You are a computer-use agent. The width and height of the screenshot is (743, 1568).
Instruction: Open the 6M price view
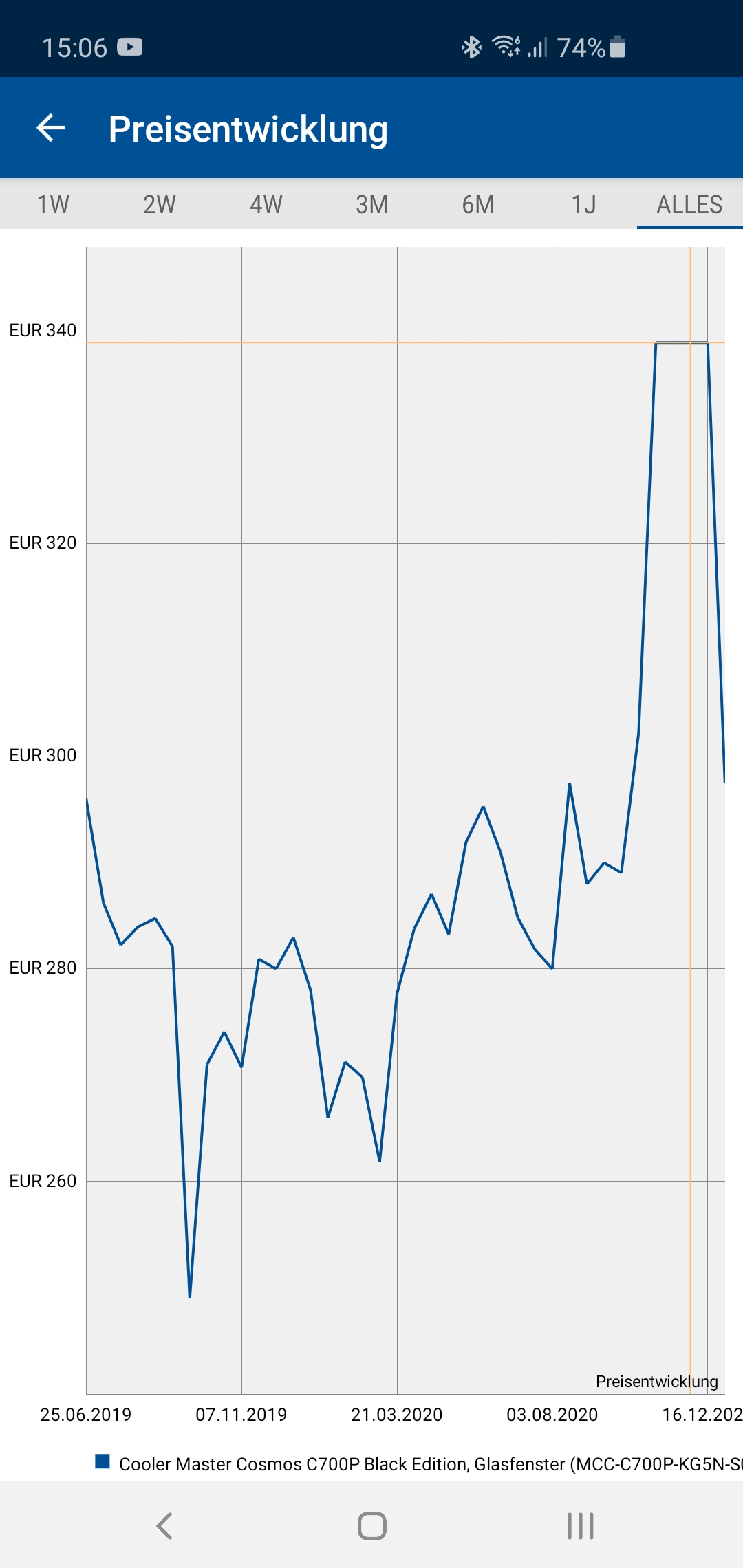(x=477, y=204)
